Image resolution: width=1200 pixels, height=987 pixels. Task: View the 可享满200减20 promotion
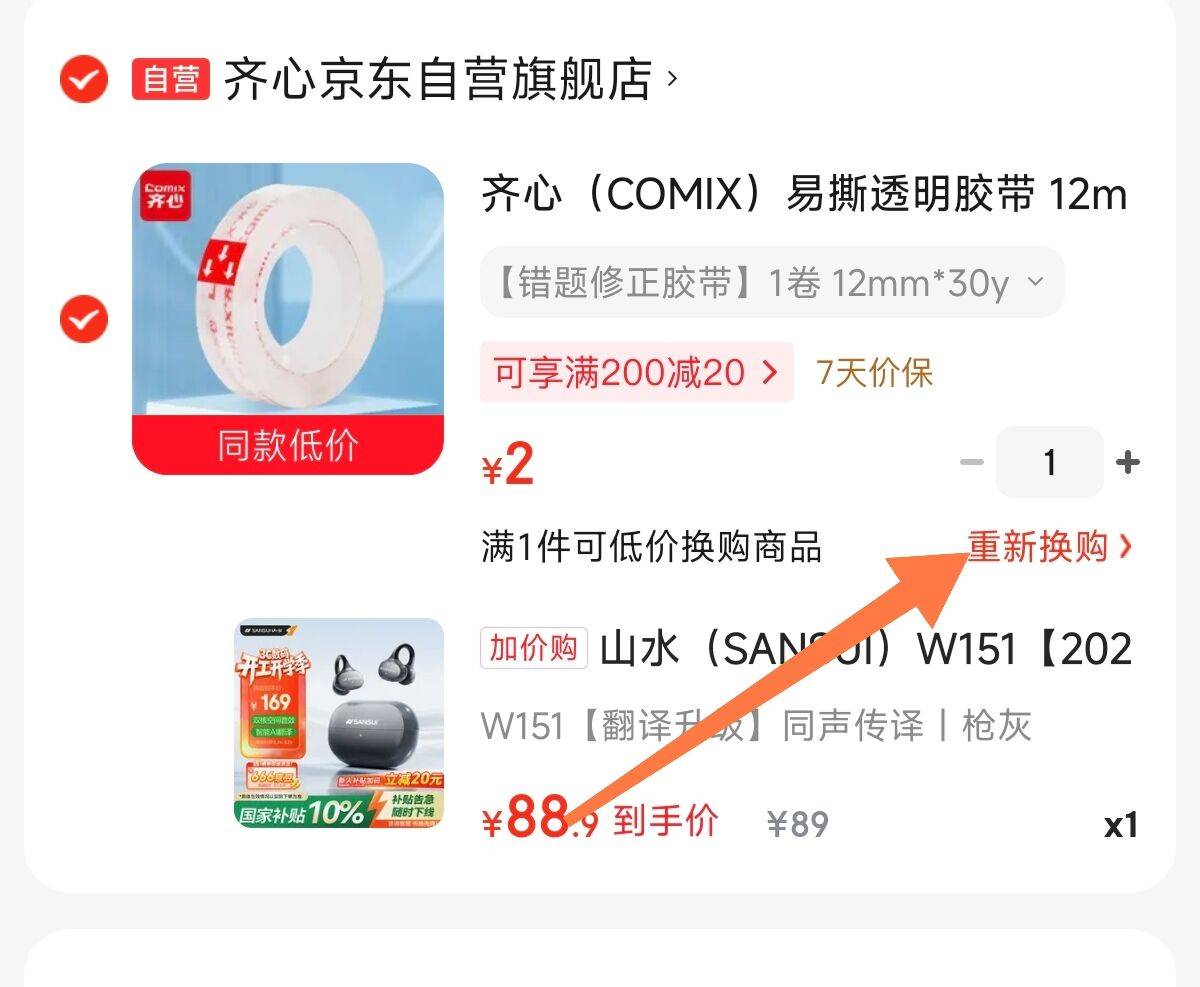pos(636,373)
